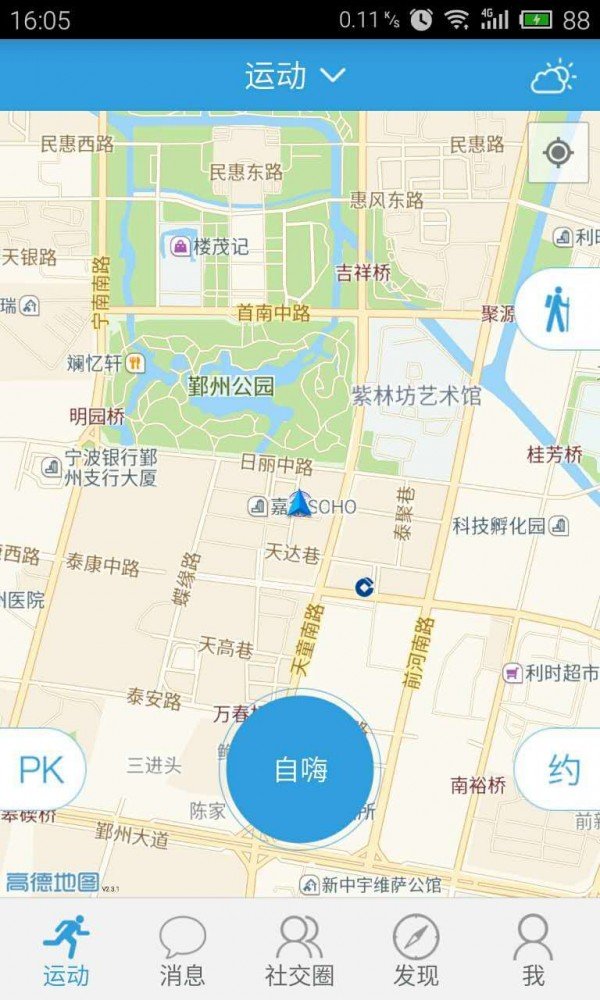Image resolution: width=600 pixels, height=1000 pixels.
Task: Open the 消息 tab
Action: (x=182, y=950)
